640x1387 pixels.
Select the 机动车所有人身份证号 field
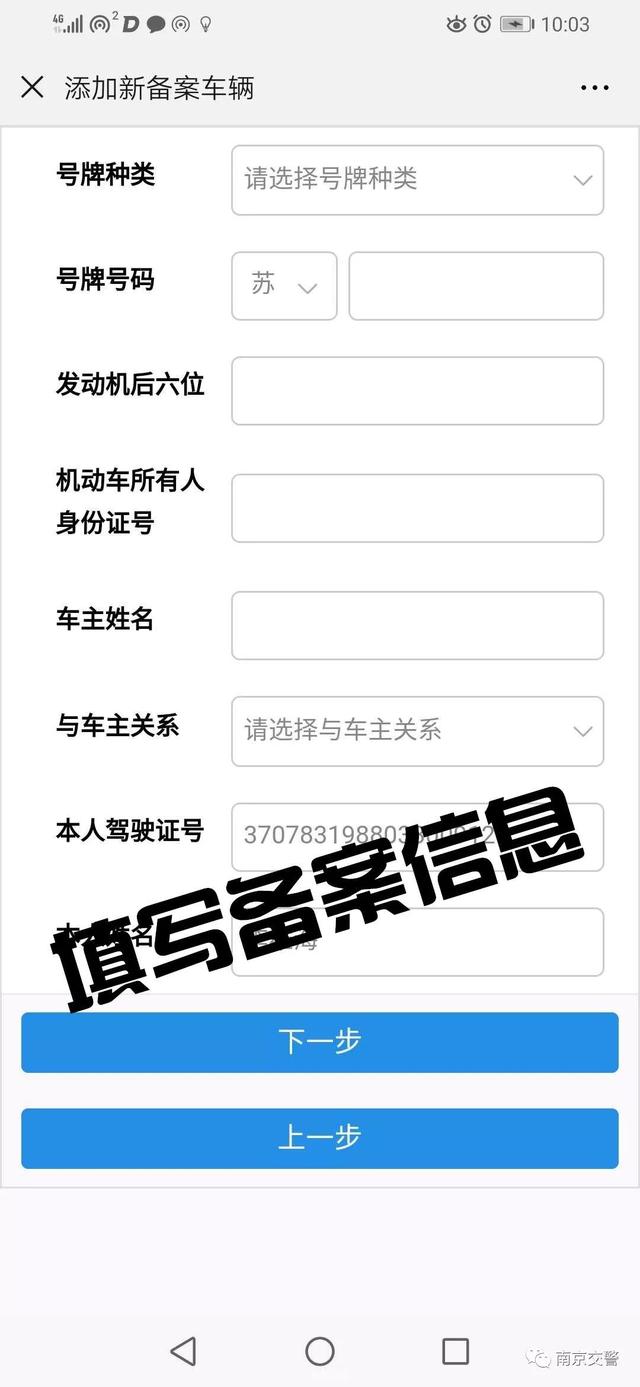[417, 508]
